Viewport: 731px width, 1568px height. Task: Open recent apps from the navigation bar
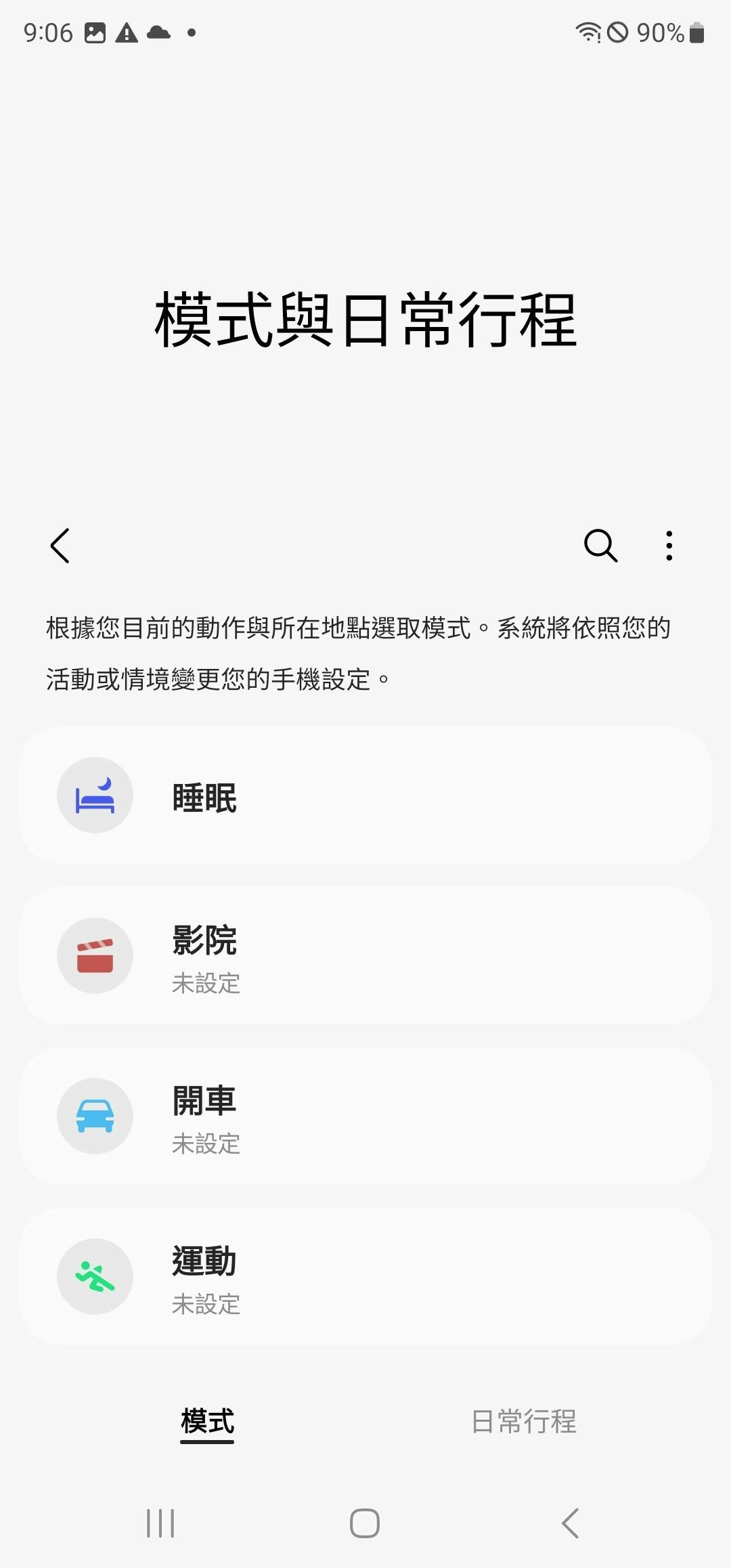pyautogui.click(x=160, y=1523)
